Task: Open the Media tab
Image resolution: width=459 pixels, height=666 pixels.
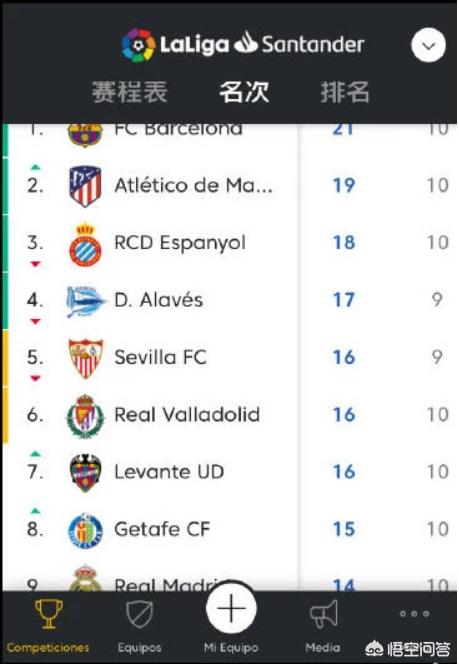Action: 323,626
